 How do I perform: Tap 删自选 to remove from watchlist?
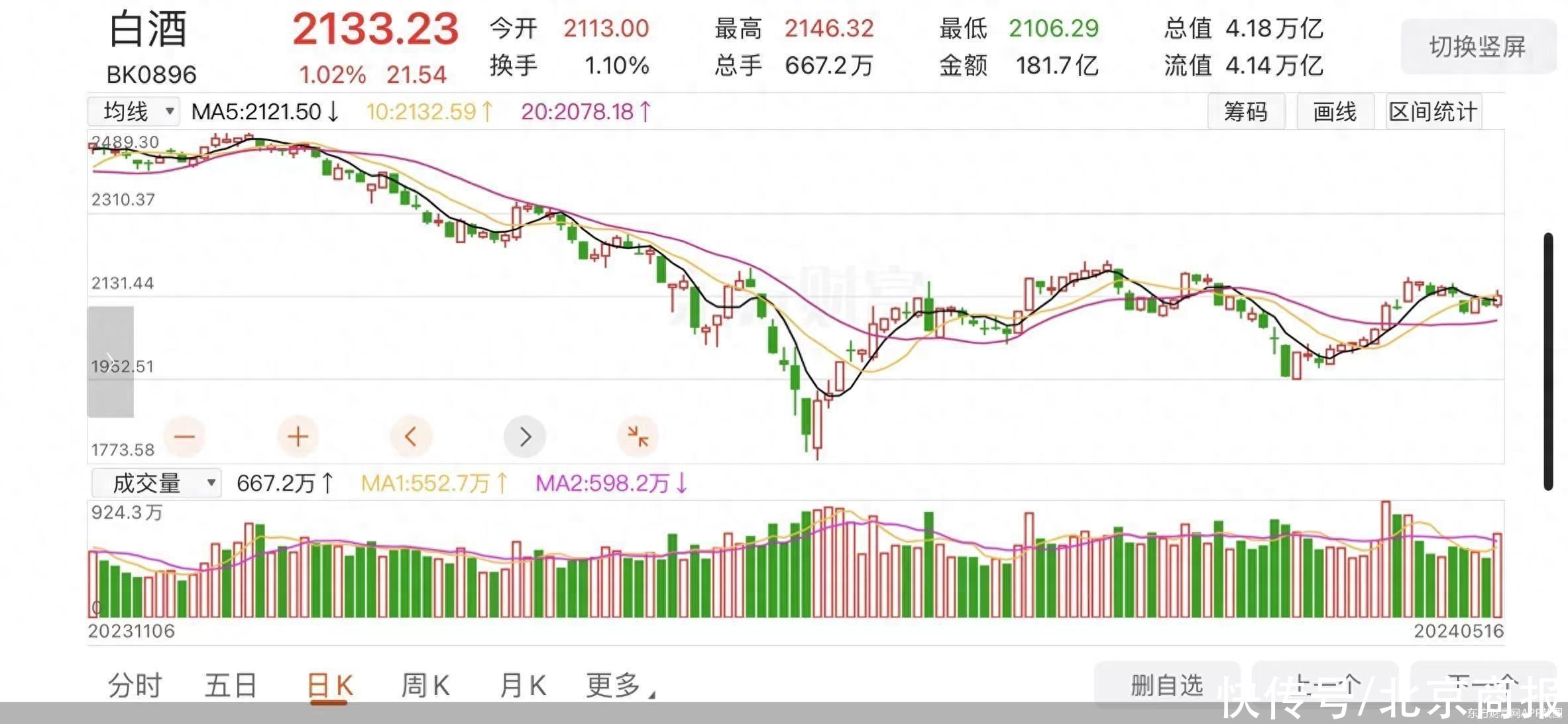click(x=1166, y=685)
